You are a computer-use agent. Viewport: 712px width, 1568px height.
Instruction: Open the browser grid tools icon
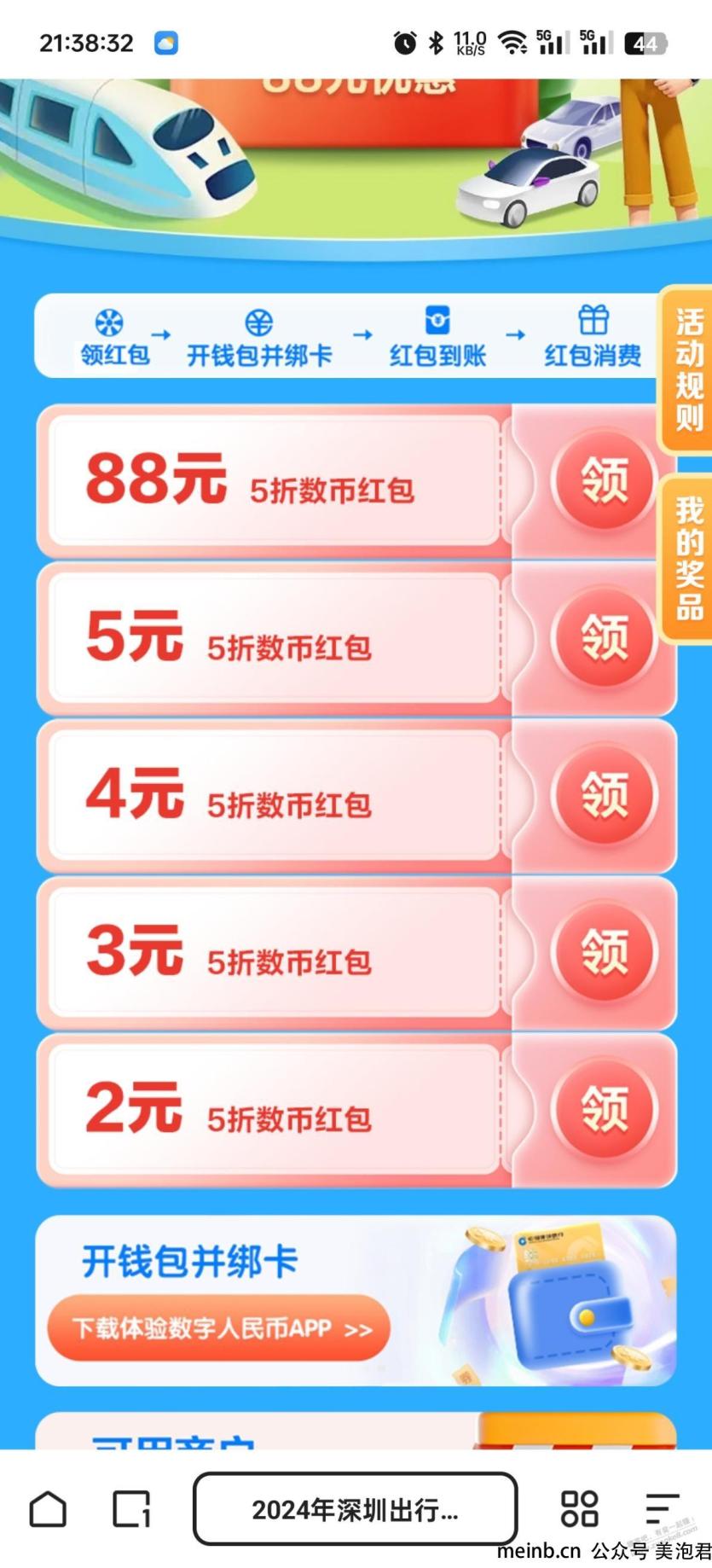579,1509
